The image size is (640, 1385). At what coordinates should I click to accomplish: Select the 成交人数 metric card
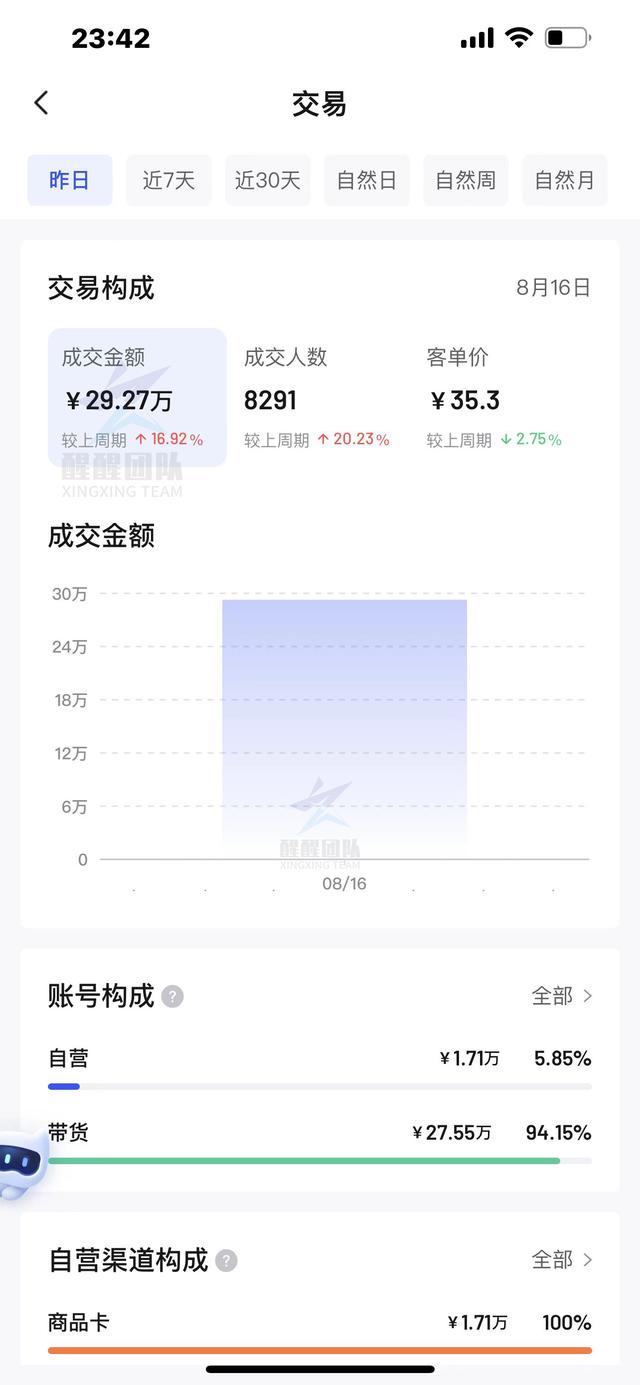pos(316,397)
